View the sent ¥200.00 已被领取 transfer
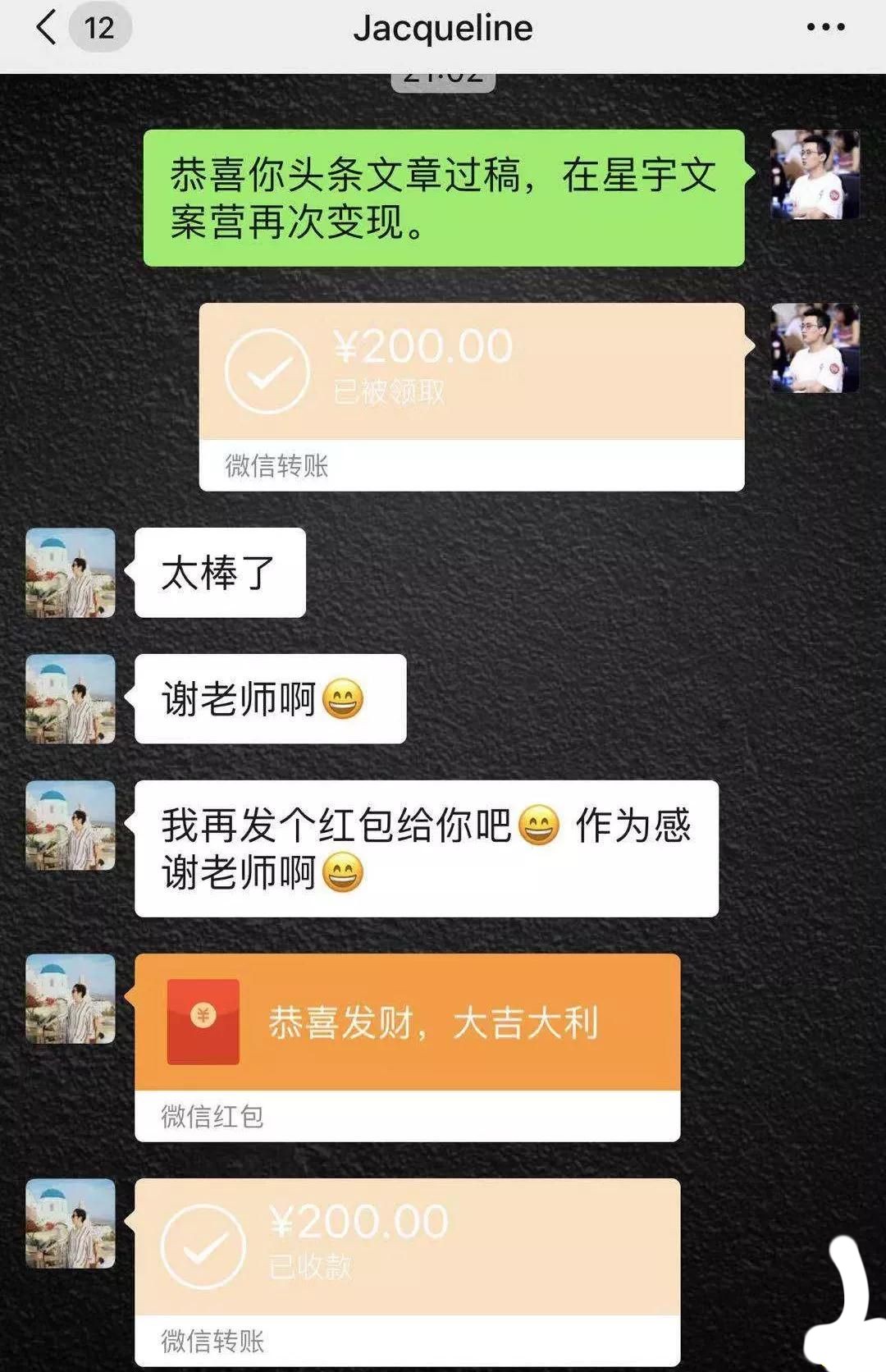 pos(471,373)
